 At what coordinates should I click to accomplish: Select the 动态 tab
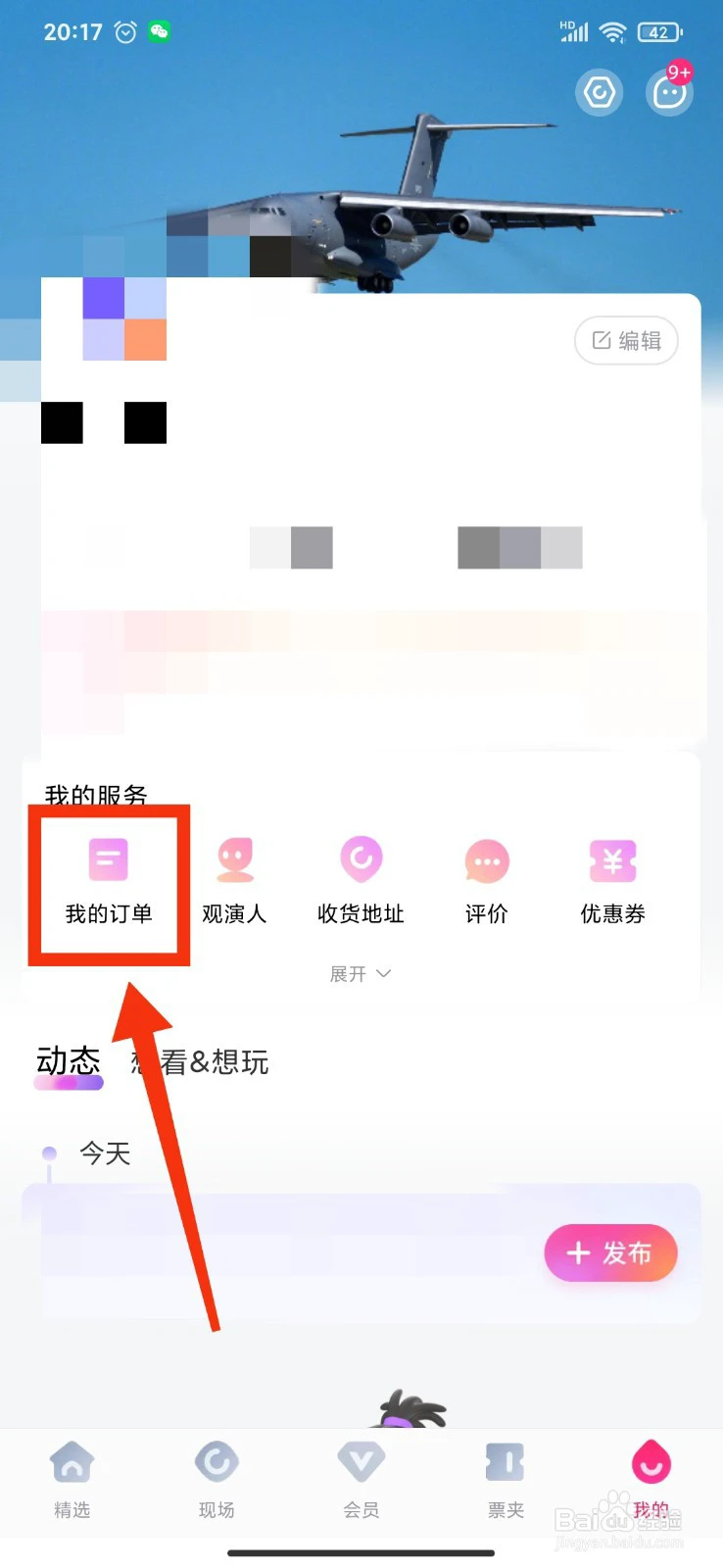(69, 1062)
